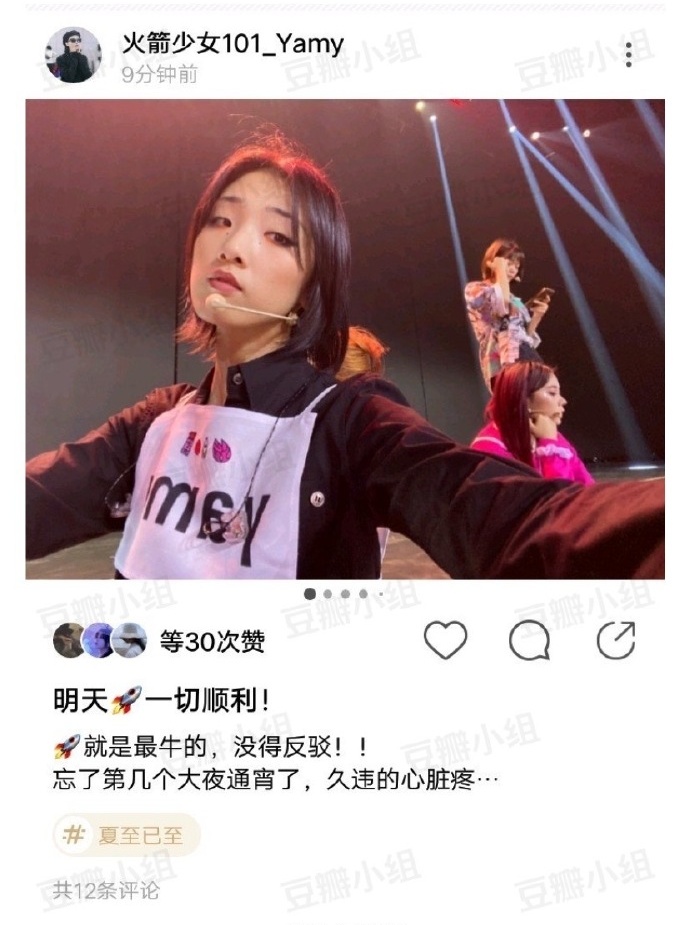Open the three-dot overflow menu on the post

[x=628, y=55]
